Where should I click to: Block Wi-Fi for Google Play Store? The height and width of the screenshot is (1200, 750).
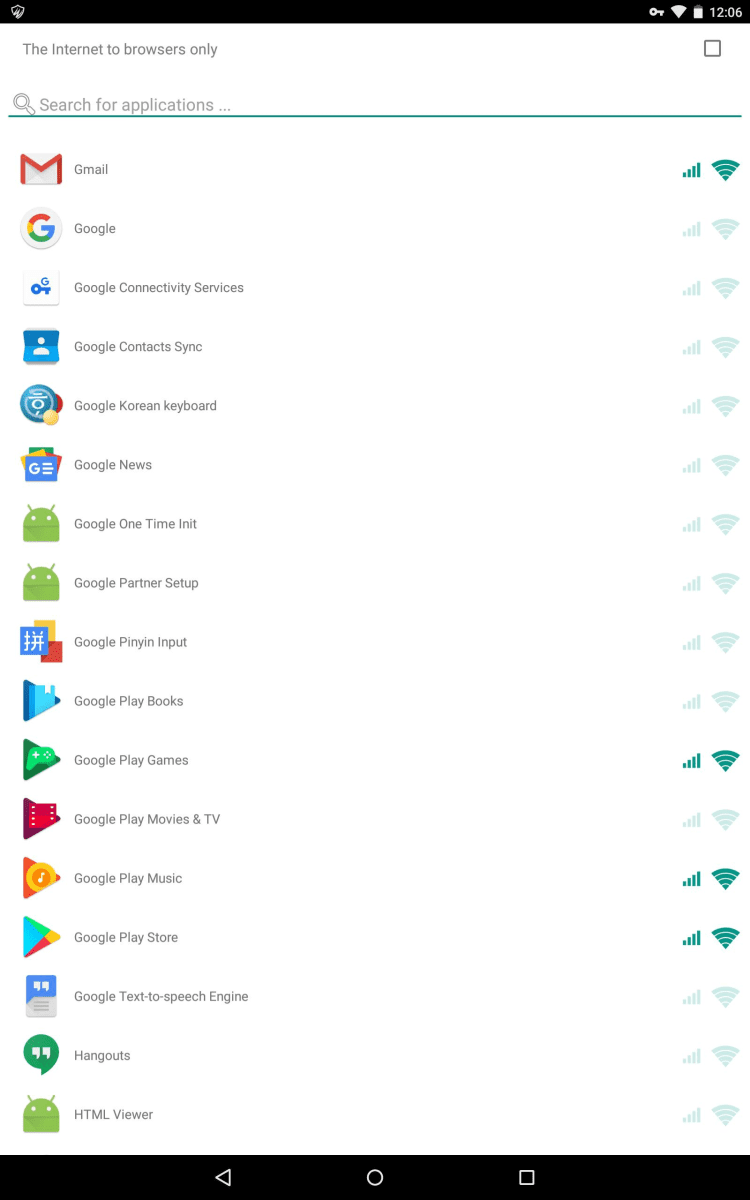[x=725, y=937]
